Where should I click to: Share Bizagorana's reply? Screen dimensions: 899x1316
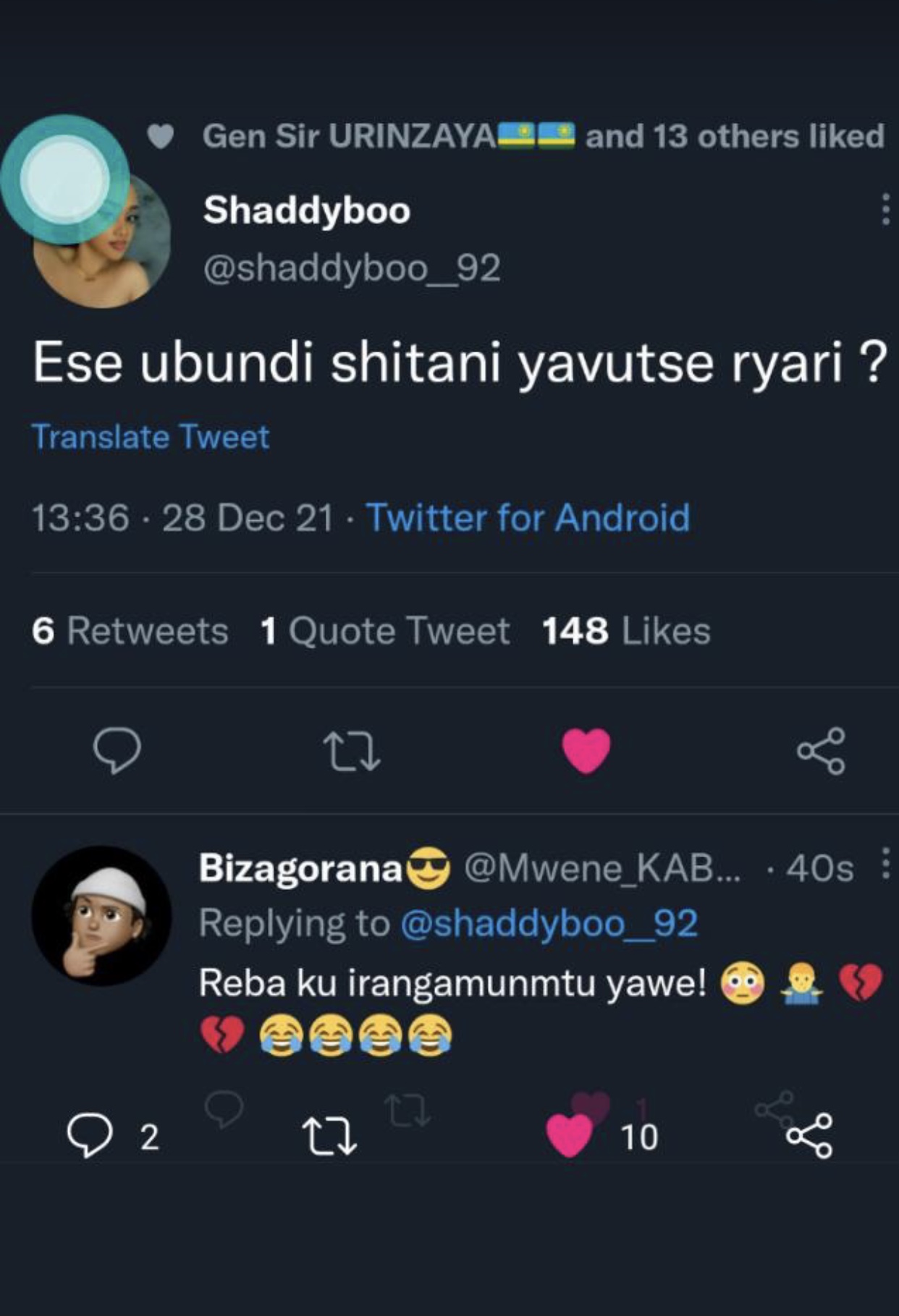809,1136
